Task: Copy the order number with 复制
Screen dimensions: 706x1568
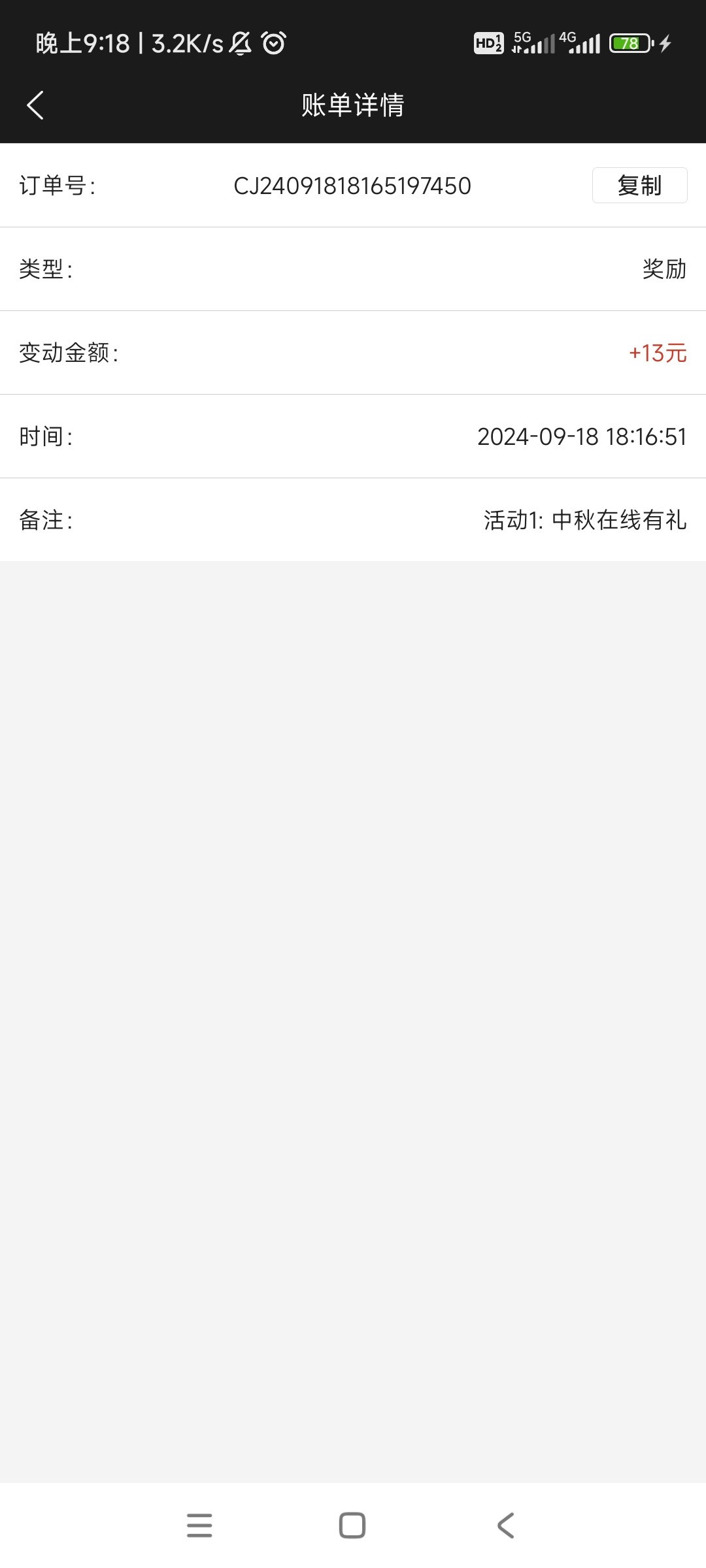Action: (639, 186)
